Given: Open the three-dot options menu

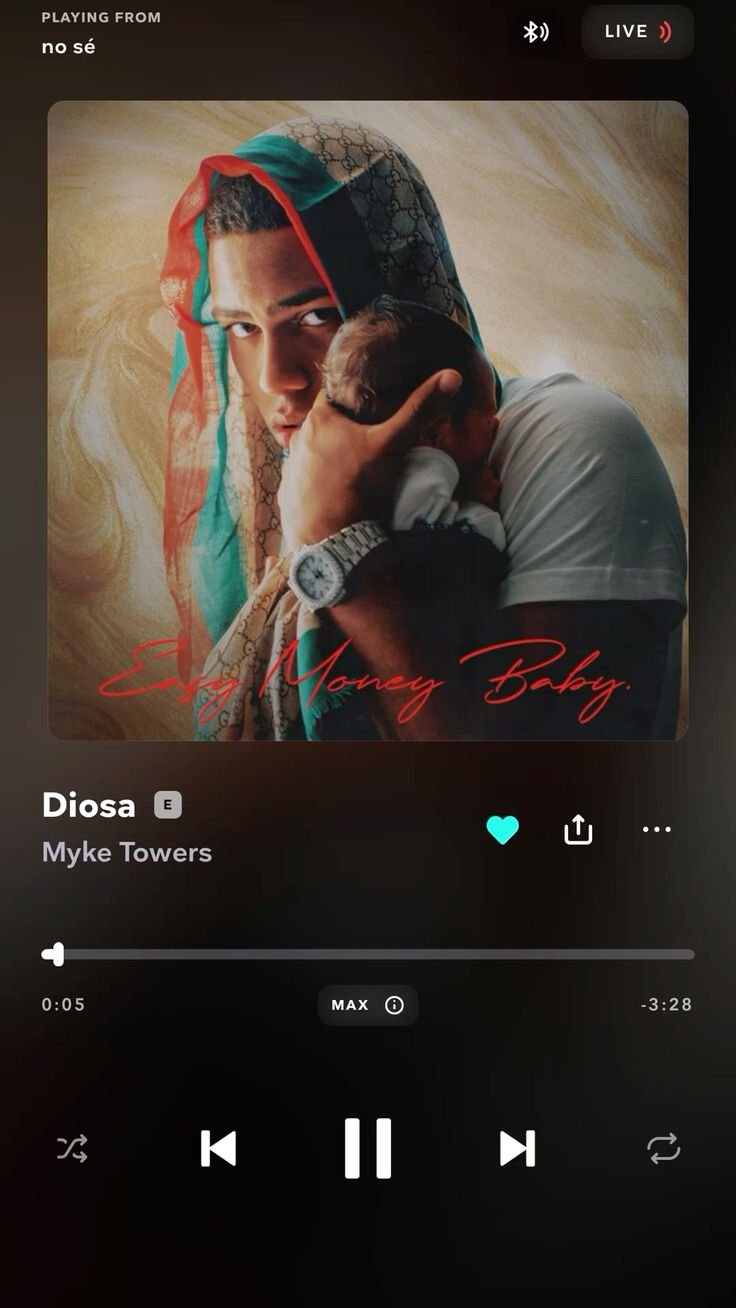Looking at the screenshot, I should [657, 829].
